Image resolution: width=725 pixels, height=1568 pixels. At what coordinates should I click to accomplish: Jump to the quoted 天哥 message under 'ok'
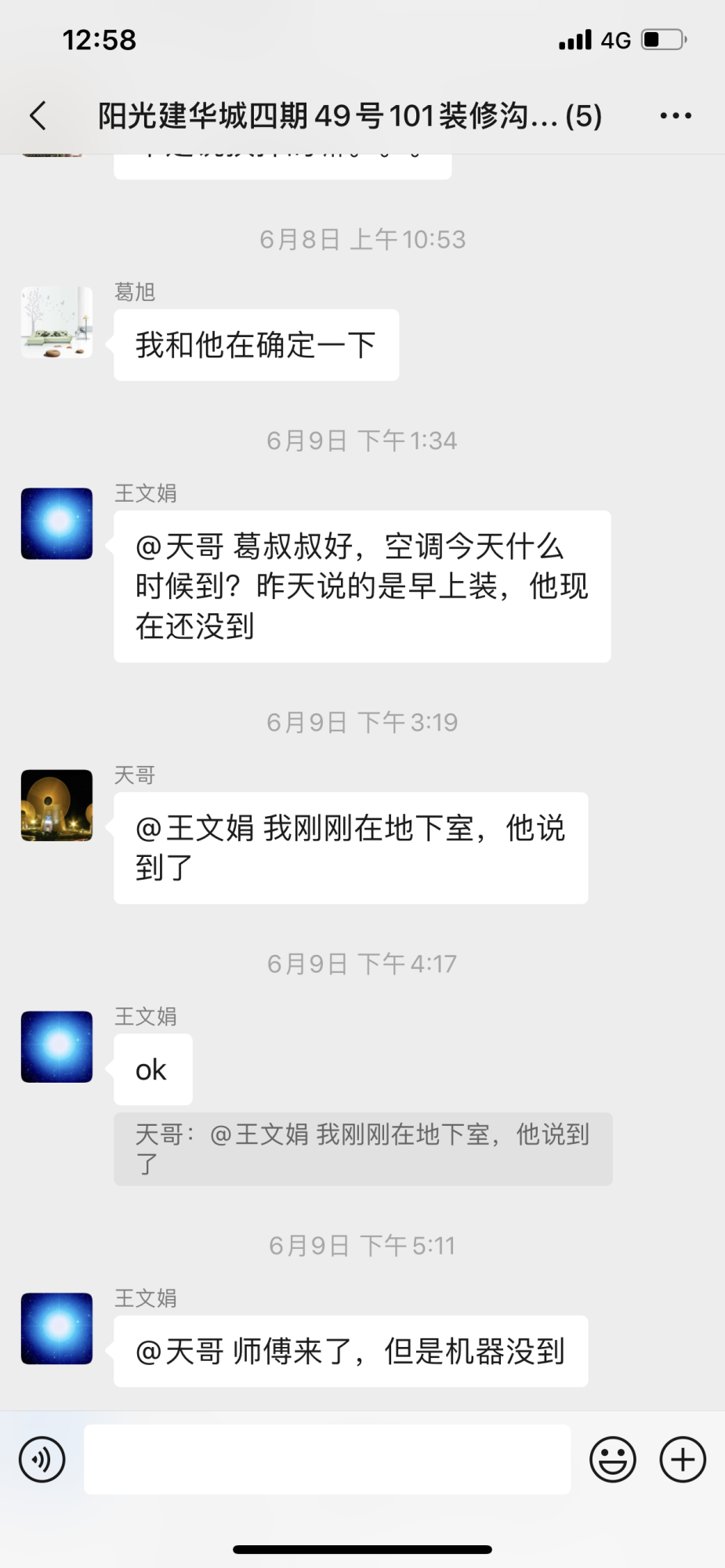click(x=362, y=1149)
